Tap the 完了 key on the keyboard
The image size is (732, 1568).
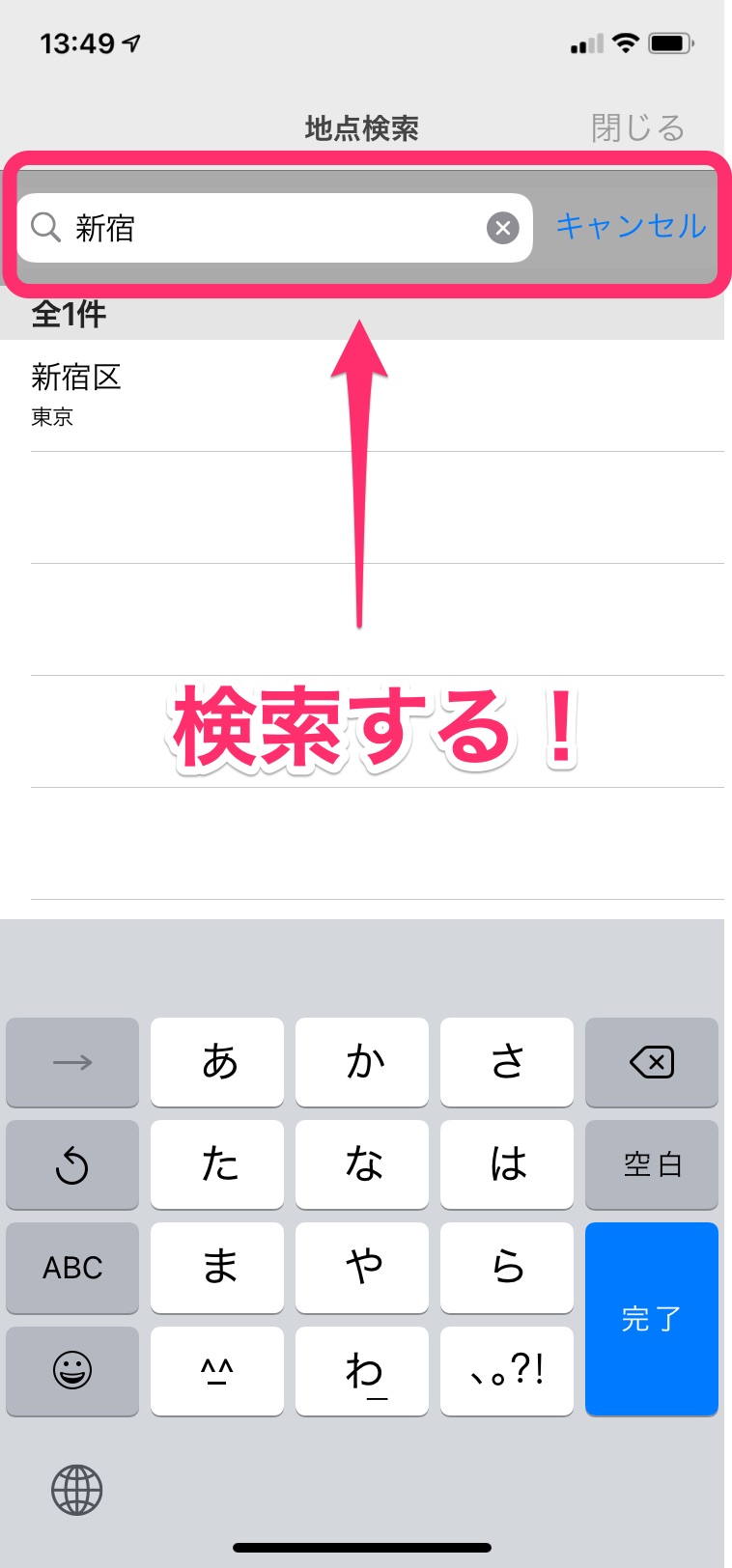pos(651,1318)
